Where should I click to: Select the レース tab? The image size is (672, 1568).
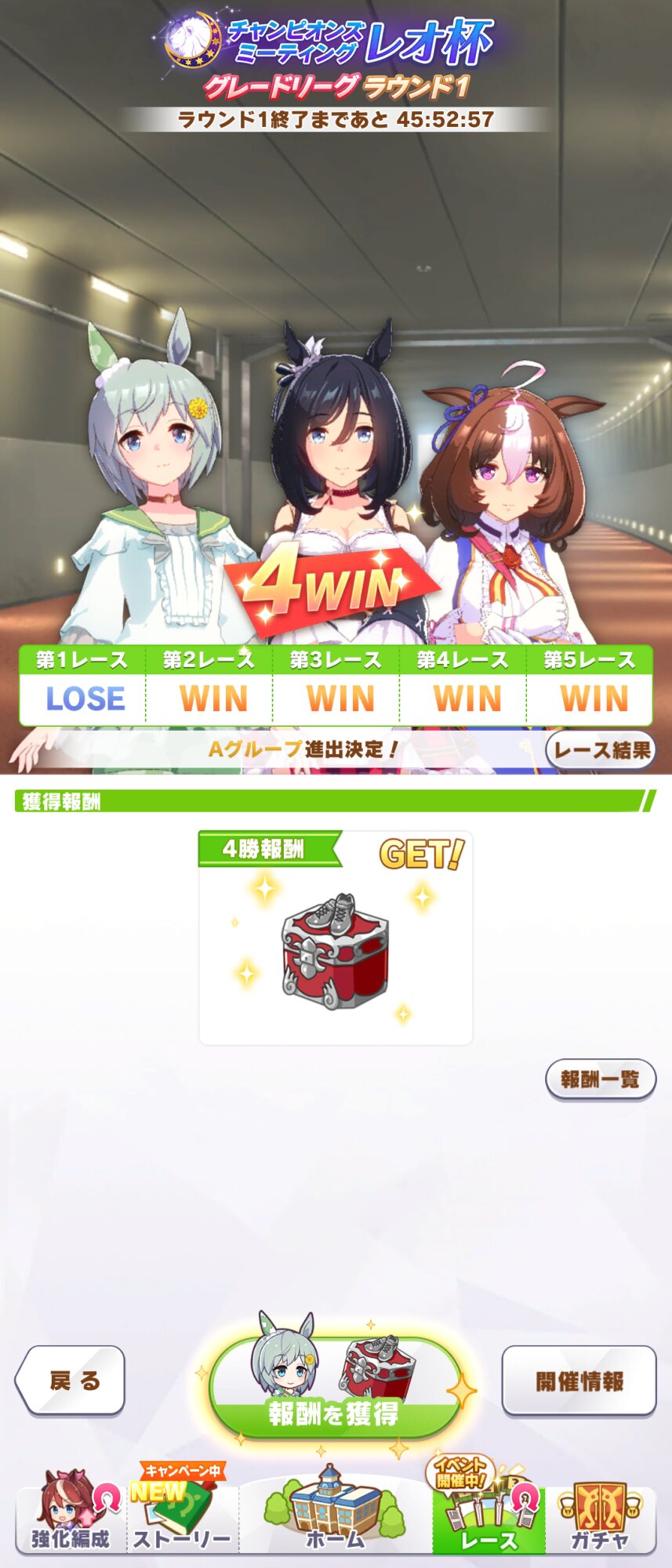click(489, 1519)
